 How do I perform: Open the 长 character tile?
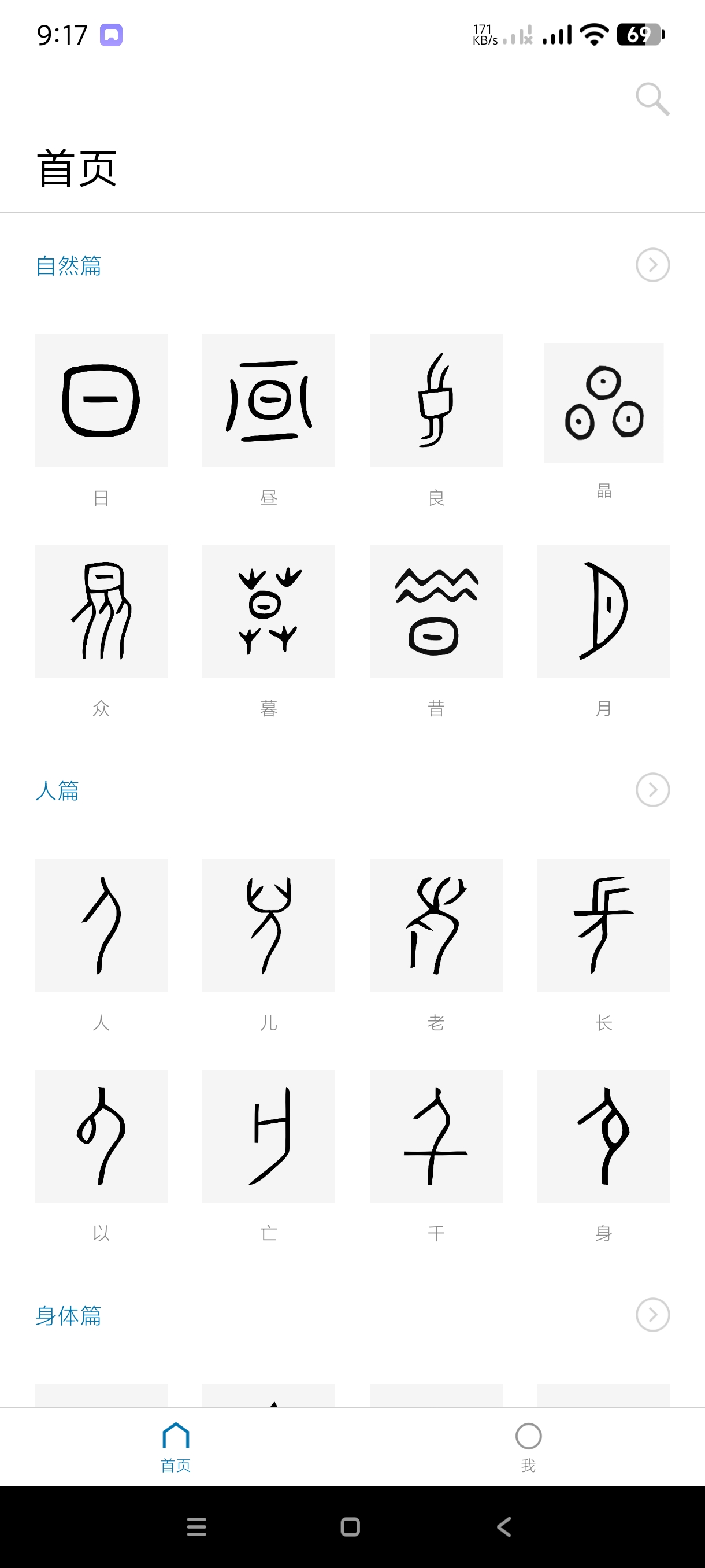pos(603,925)
